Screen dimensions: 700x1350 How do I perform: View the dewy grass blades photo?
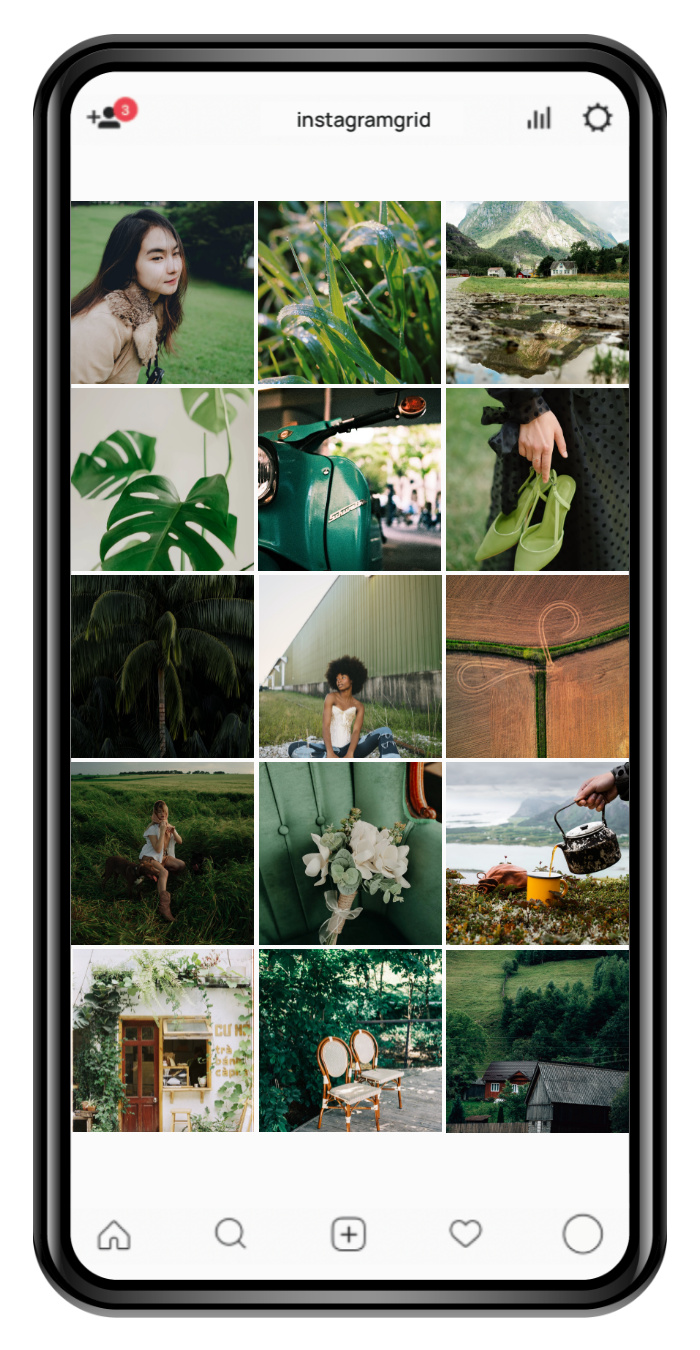[x=349, y=292]
